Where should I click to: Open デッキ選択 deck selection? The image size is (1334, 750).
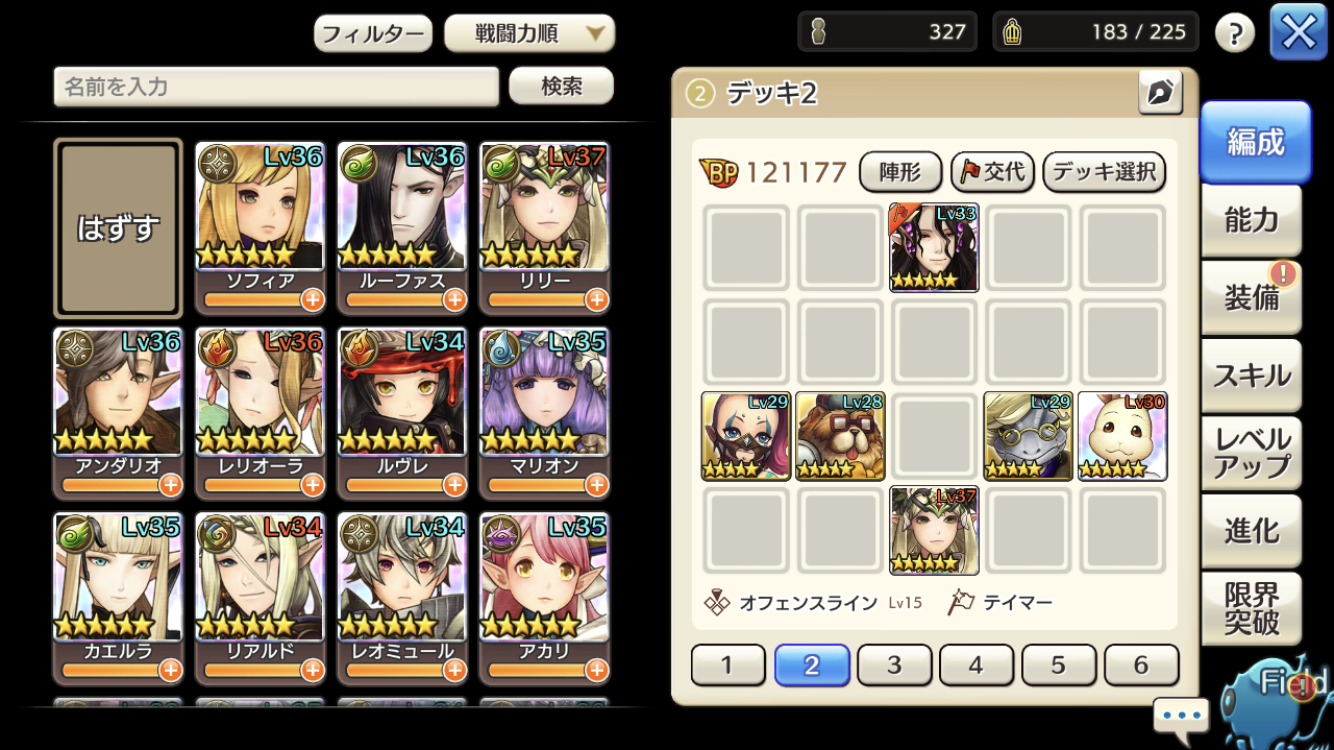tap(1104, 172)
